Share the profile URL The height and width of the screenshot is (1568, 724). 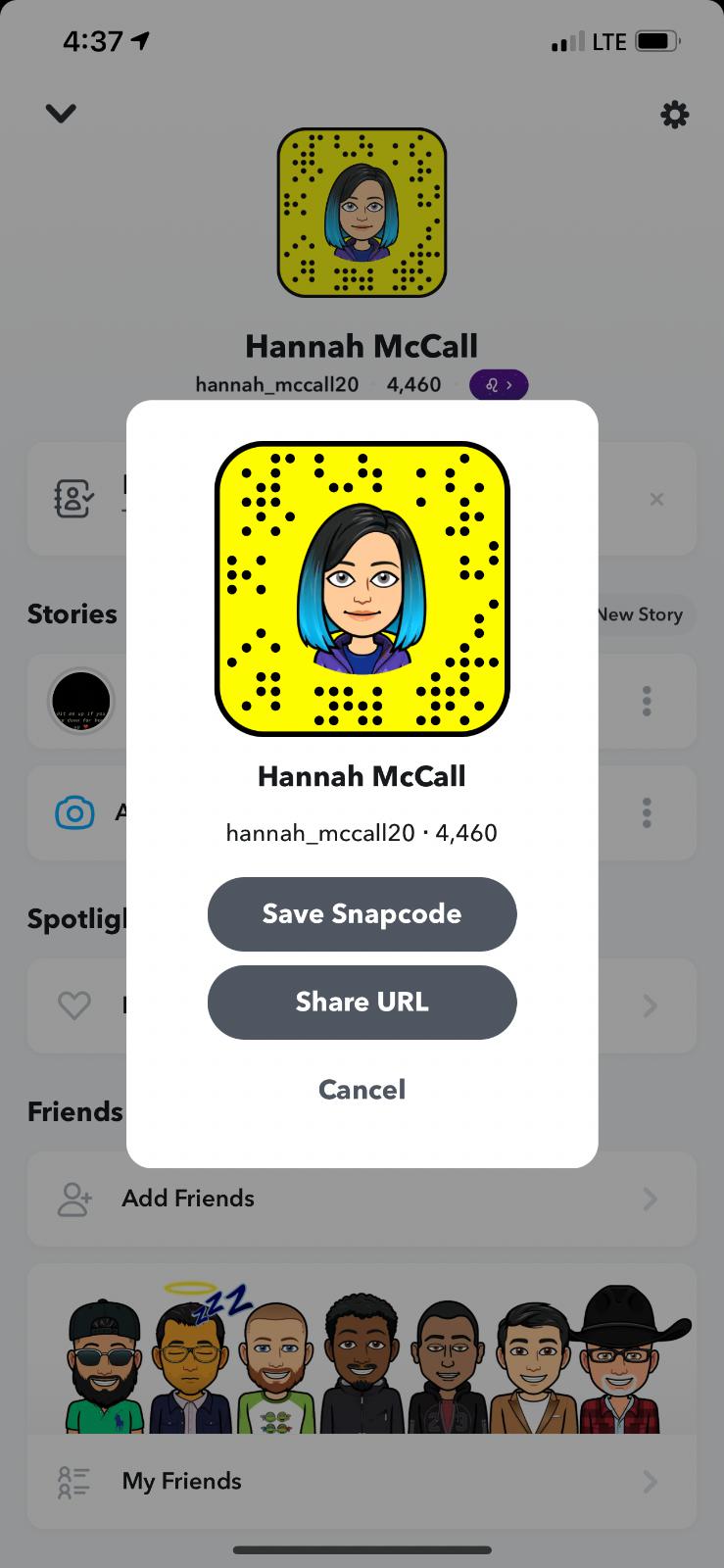click(x=362, y=1002)
